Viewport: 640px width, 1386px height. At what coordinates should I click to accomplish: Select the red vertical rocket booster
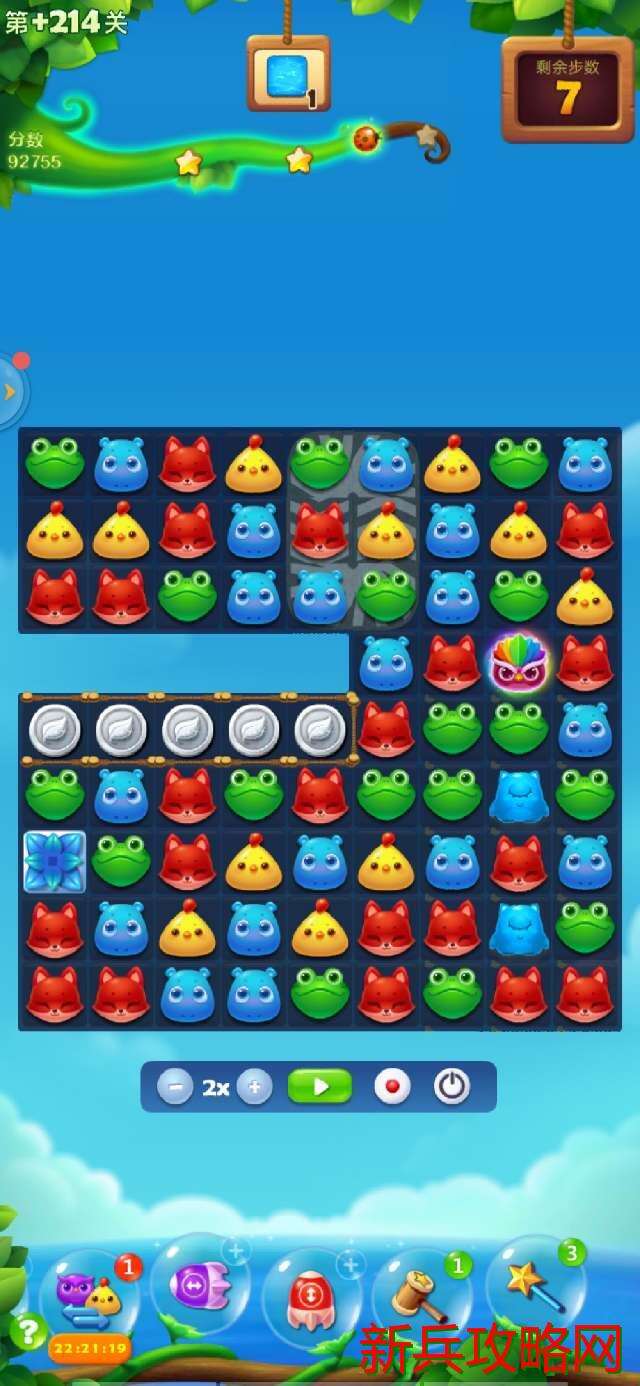click(311, 1299)
